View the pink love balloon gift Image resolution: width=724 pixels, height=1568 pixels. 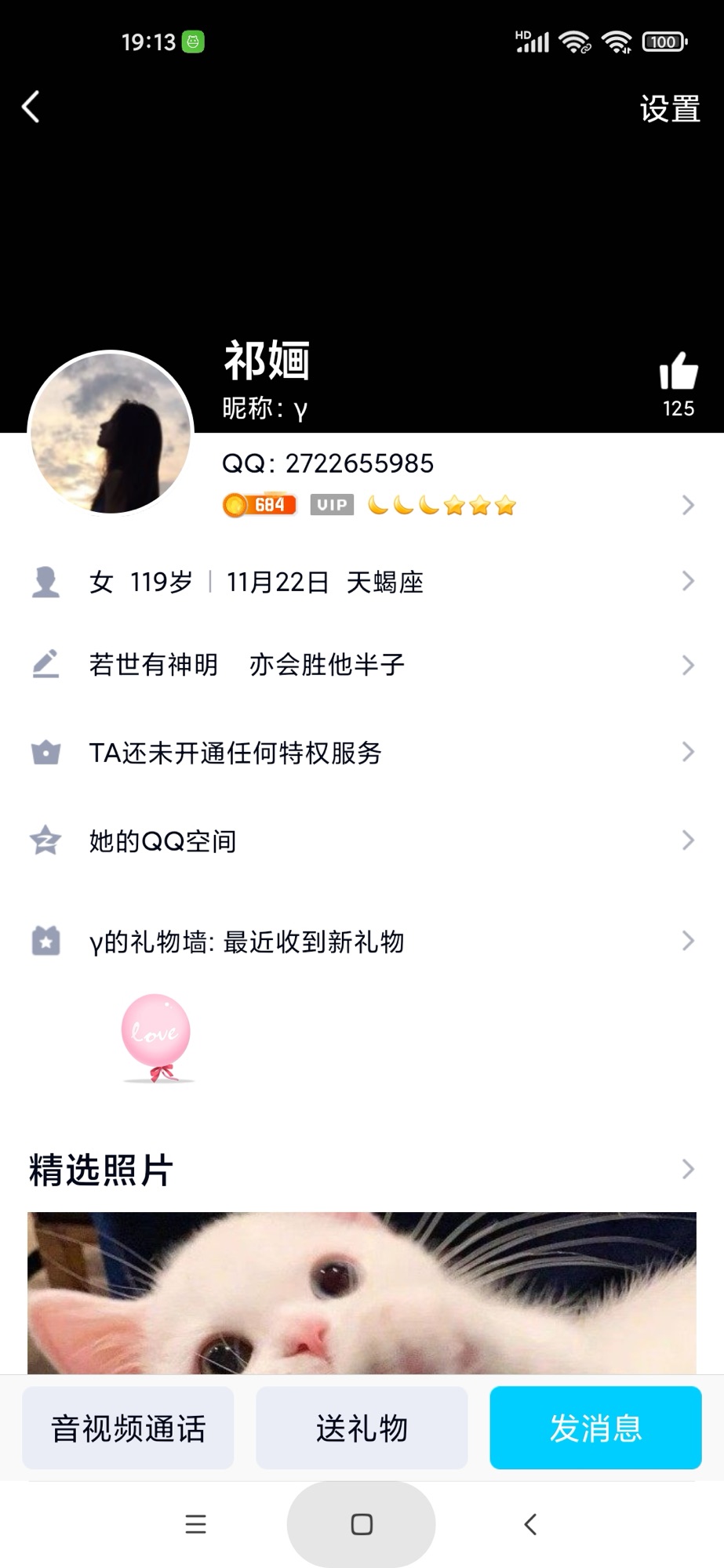tap(156, 1036)
